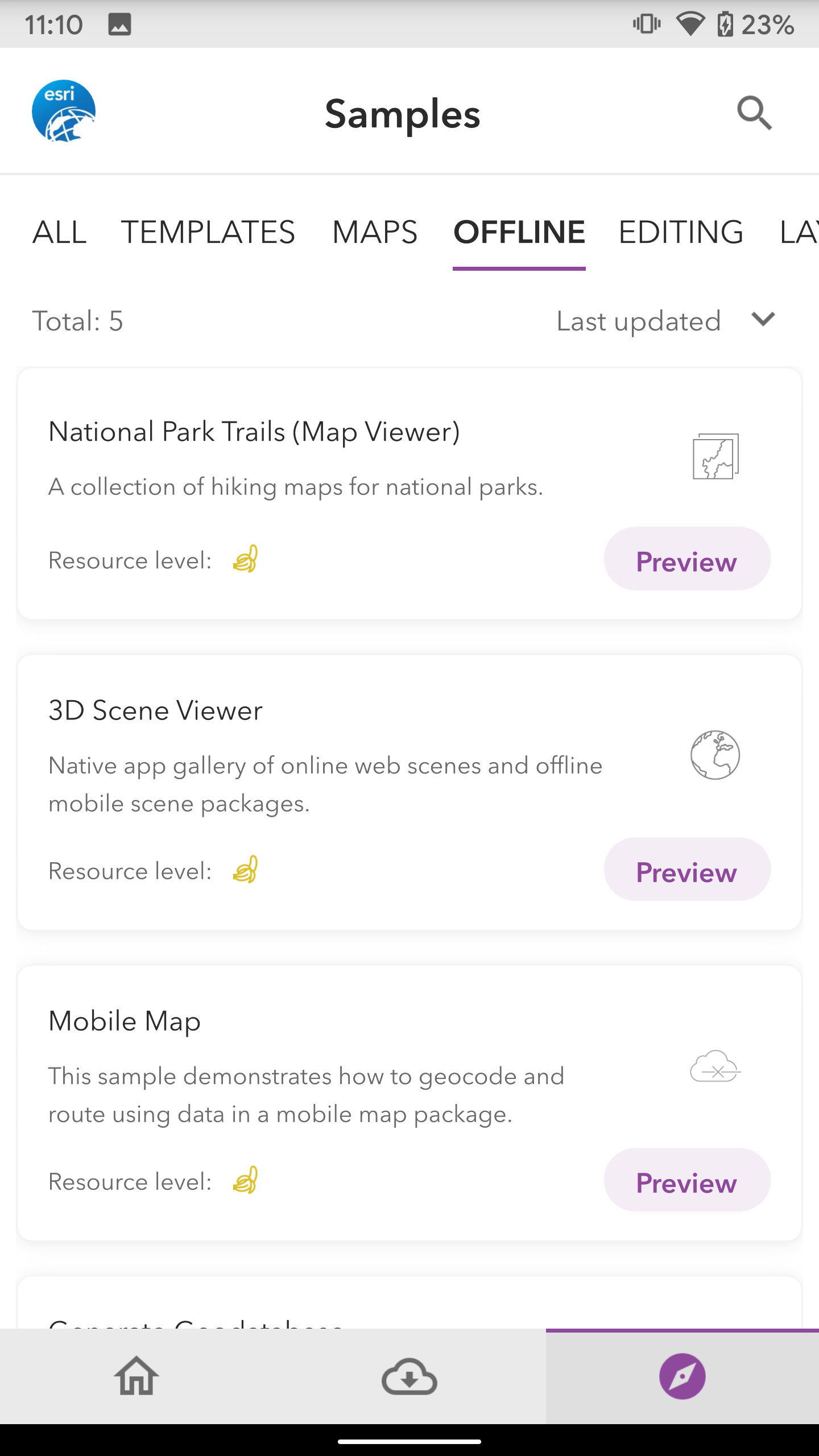Open the MAPS category filter

pos(375,232)
